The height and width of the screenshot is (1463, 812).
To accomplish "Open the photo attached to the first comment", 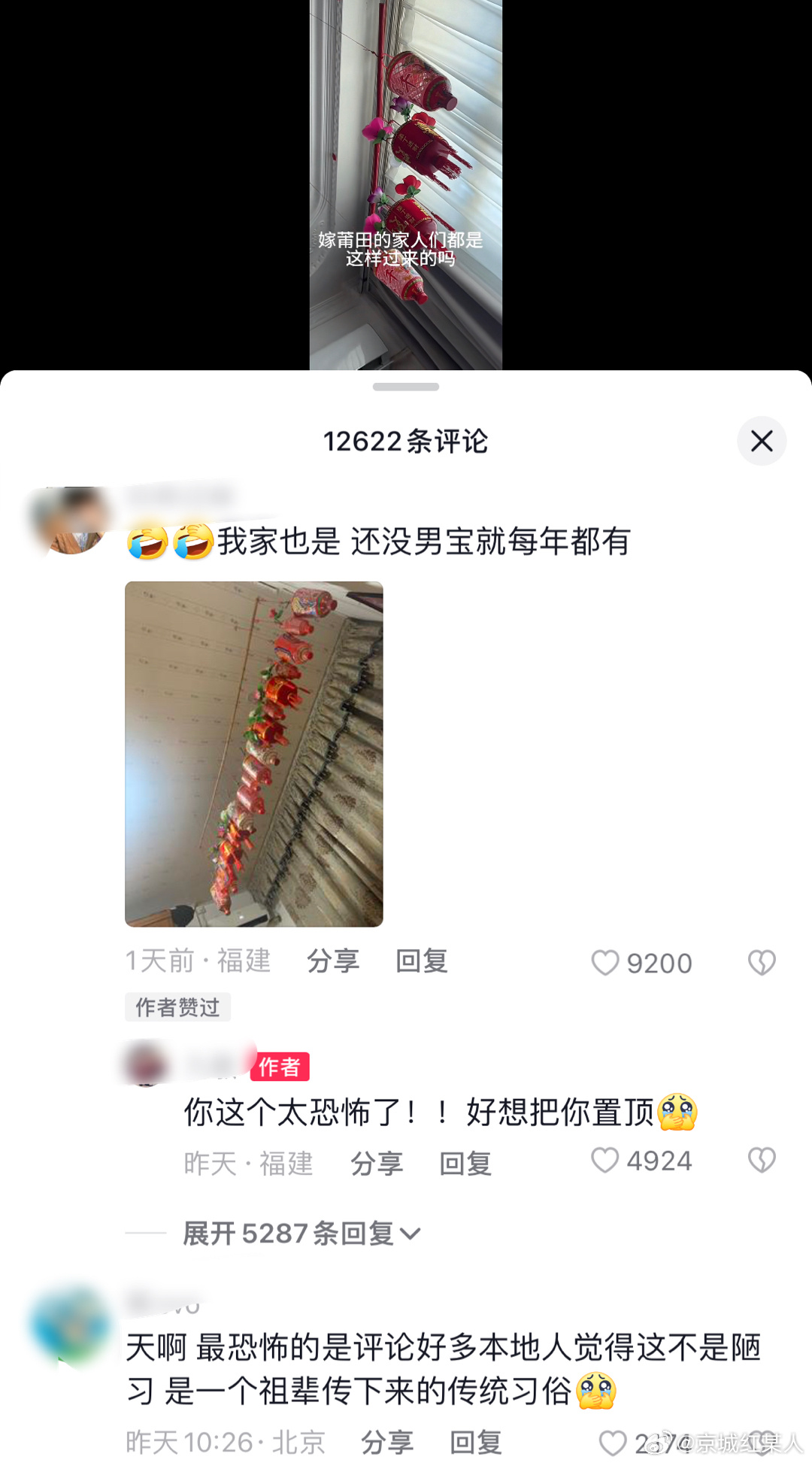I will tap(253, 754).
